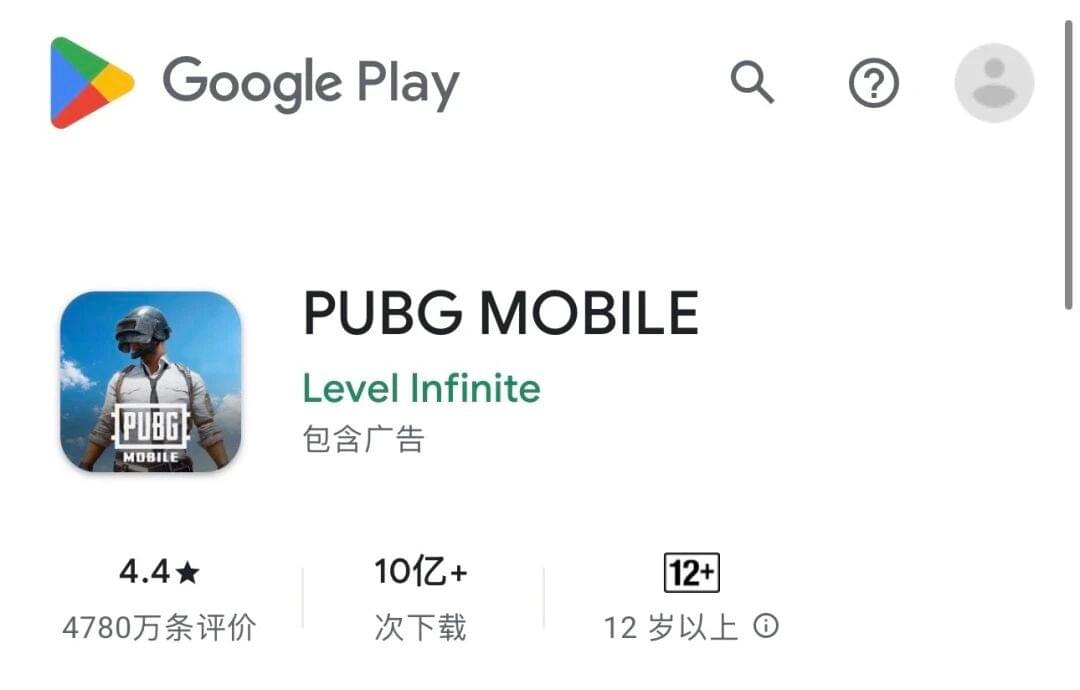
Task: Open Level Infinite developer page
Action: coord(421,388)
